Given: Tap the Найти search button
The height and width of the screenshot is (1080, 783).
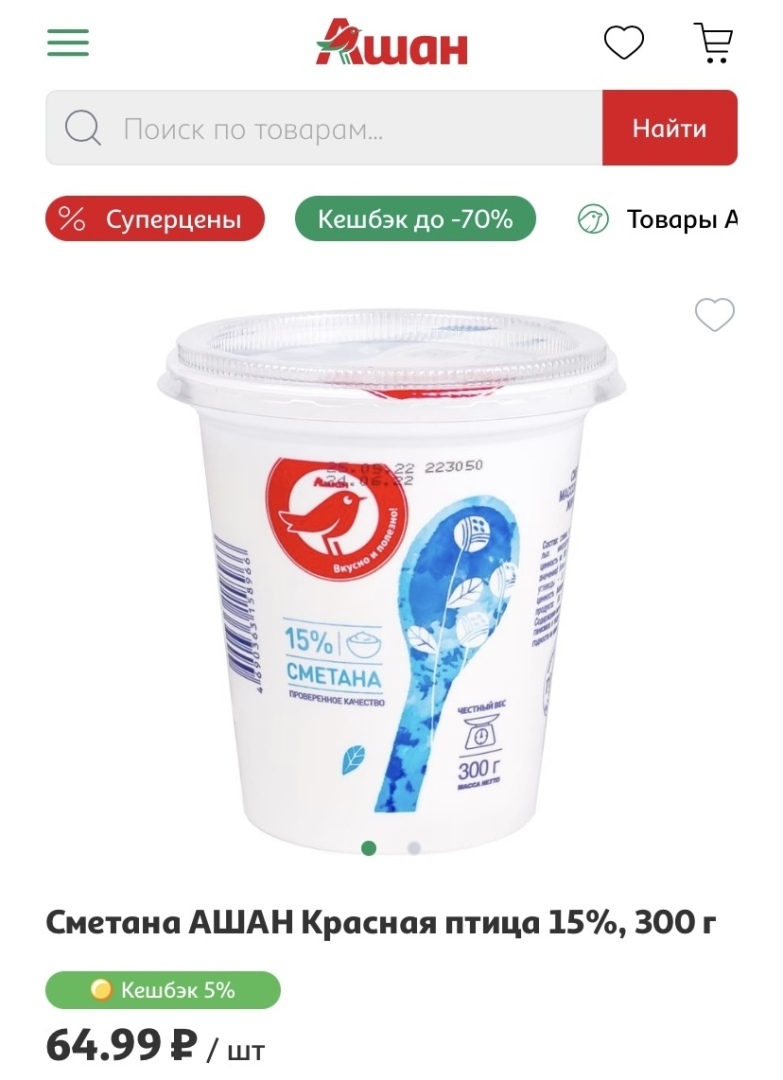Looking at the screenshot, I should tap(669, 128).
